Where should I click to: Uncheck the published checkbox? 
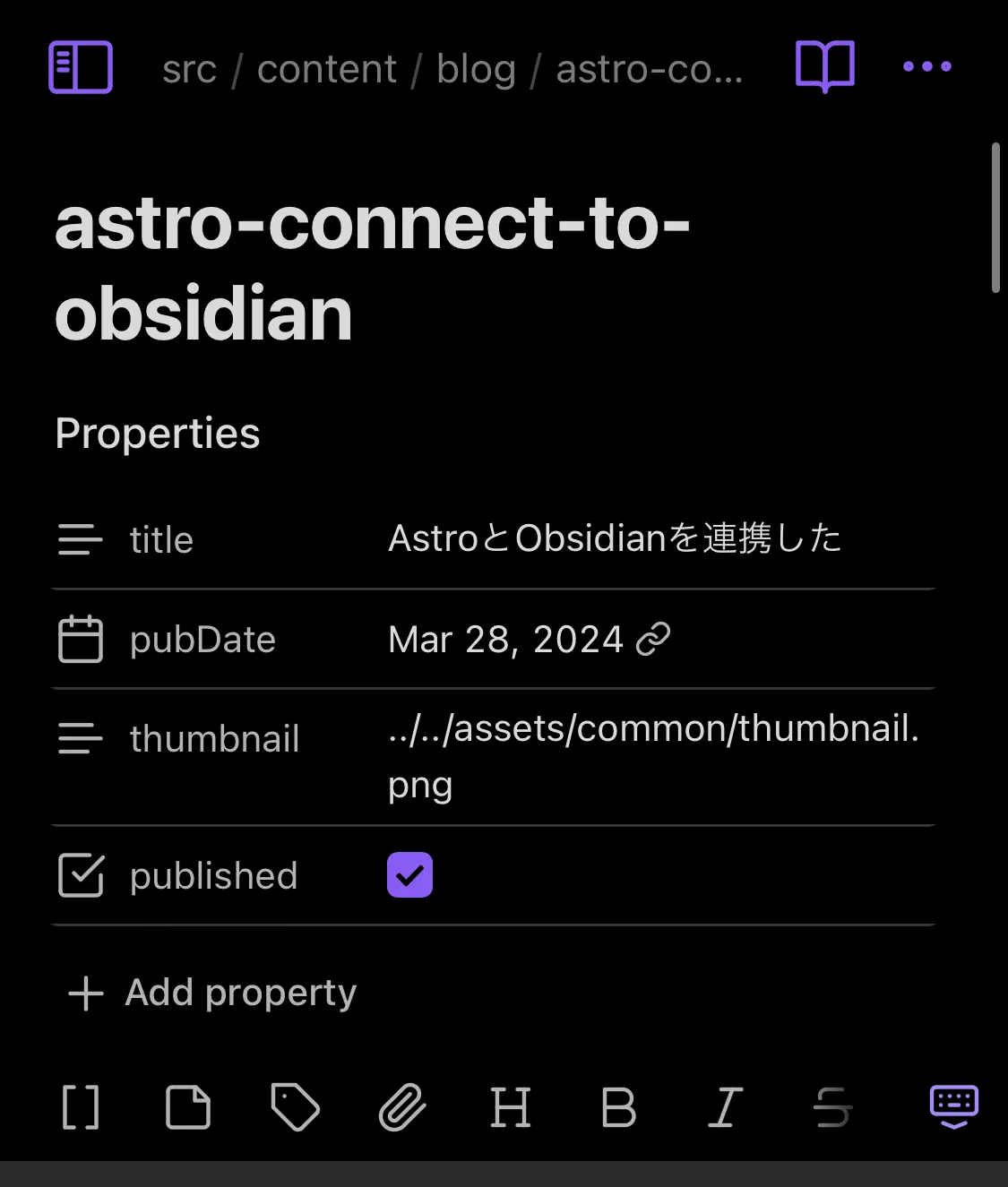coord(409,875)
